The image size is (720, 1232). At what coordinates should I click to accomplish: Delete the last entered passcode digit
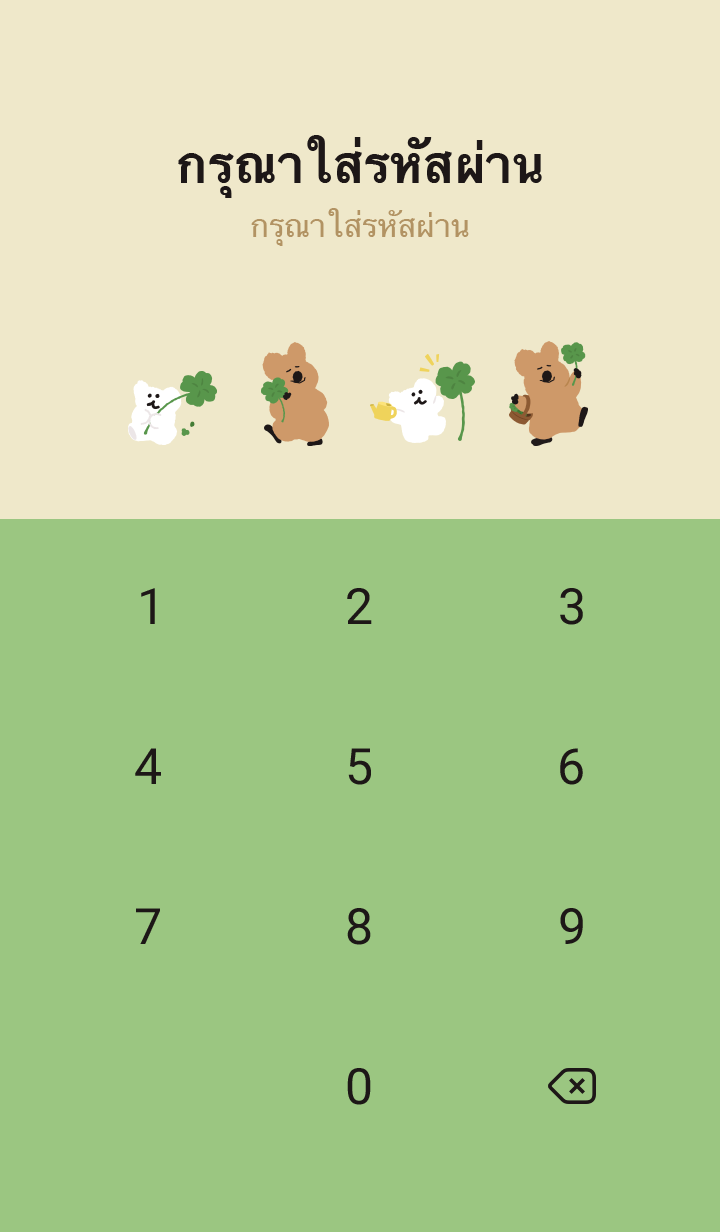pos(572,1086)
